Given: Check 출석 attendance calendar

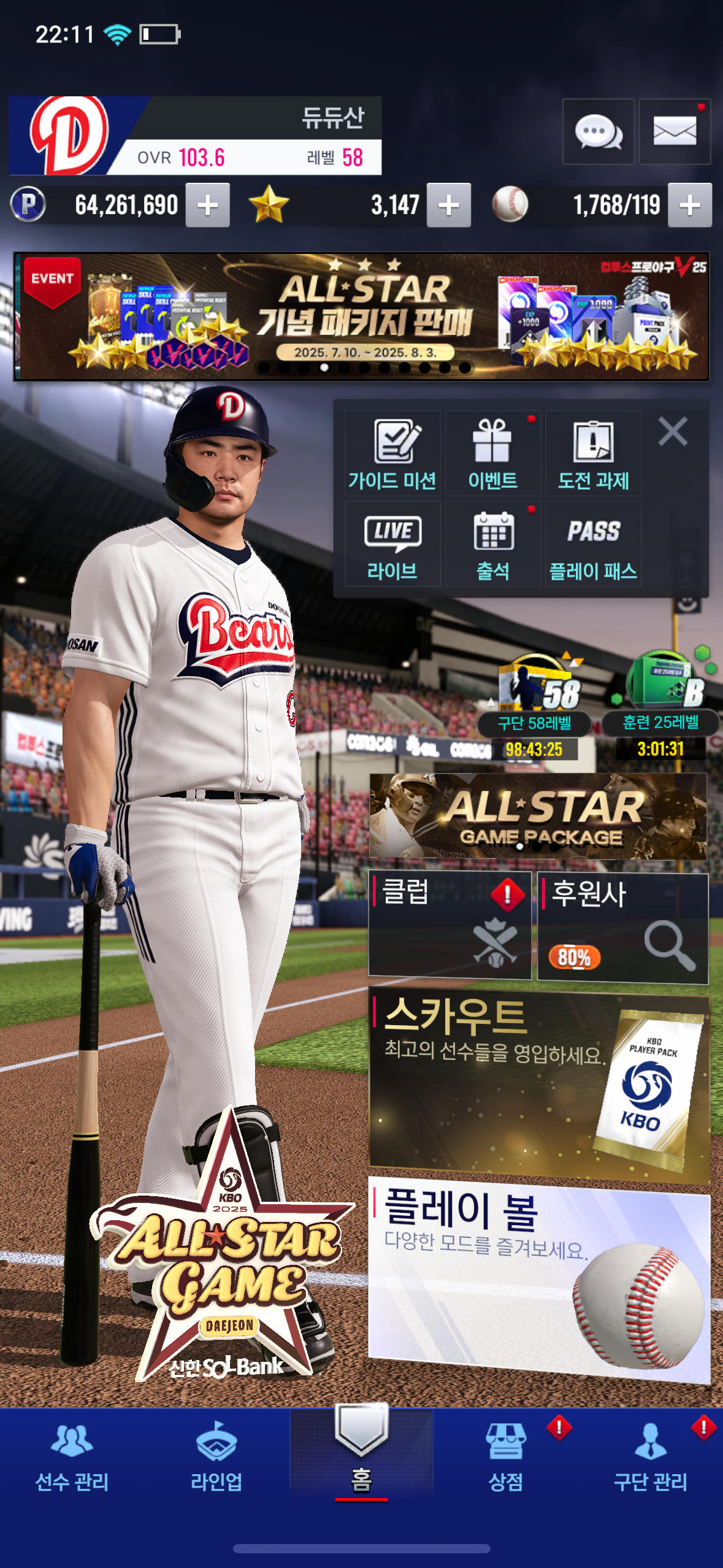Looking at the screenshot, I should coord(492,544).
